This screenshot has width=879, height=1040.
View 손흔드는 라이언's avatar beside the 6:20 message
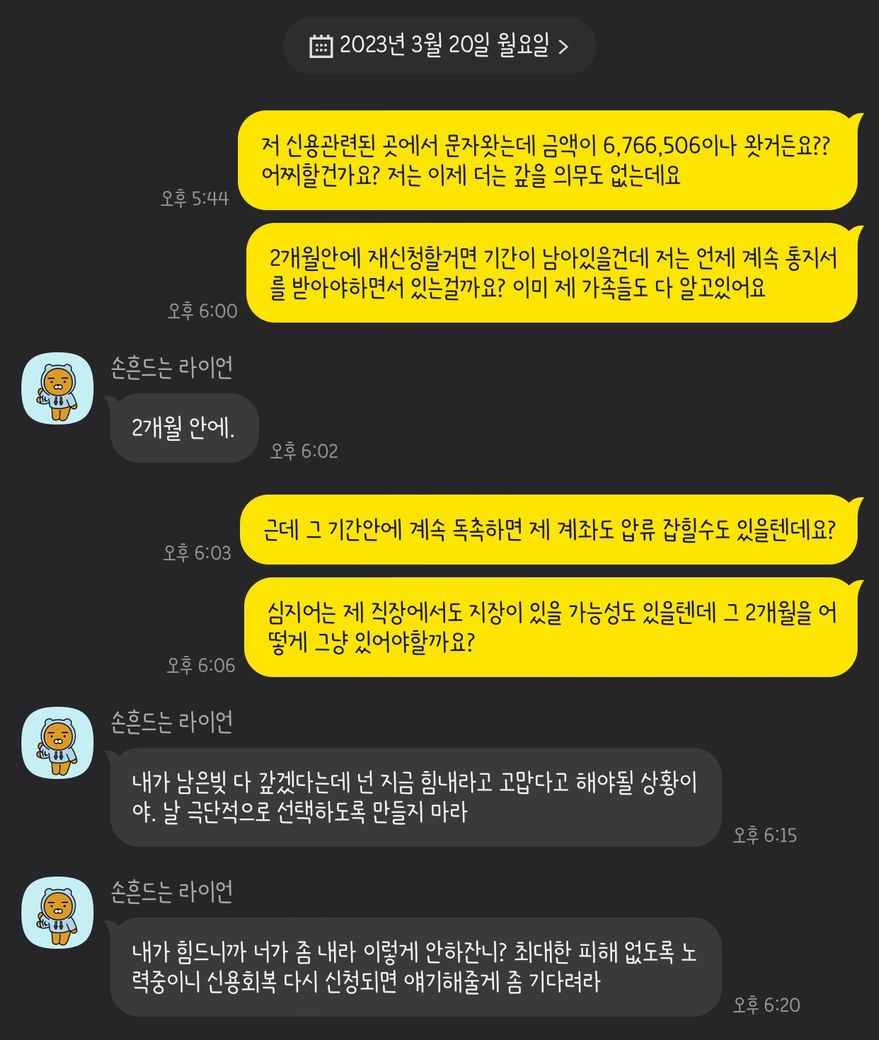point(57,912)
